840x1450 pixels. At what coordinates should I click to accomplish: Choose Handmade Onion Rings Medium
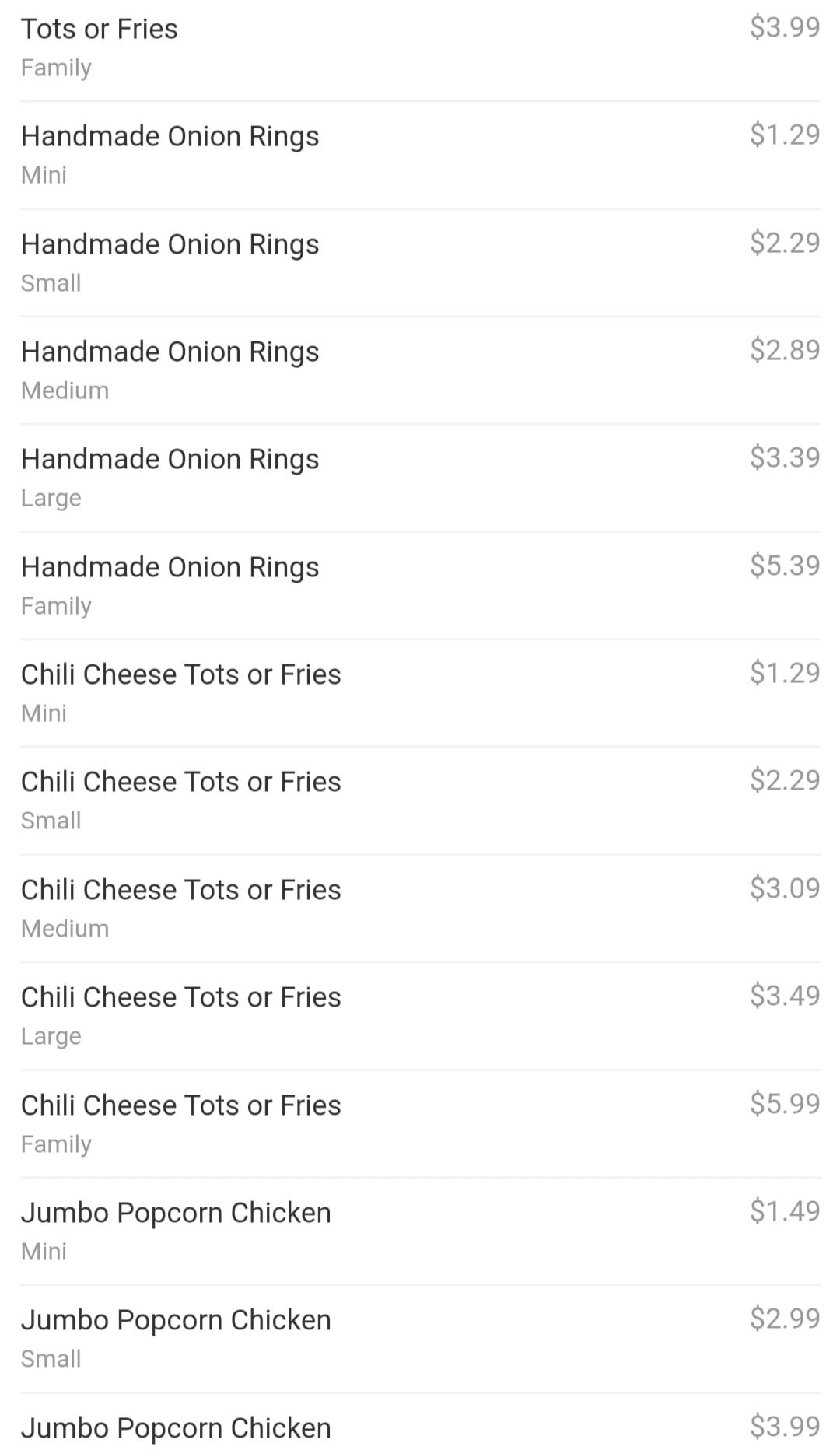point(420,370)
